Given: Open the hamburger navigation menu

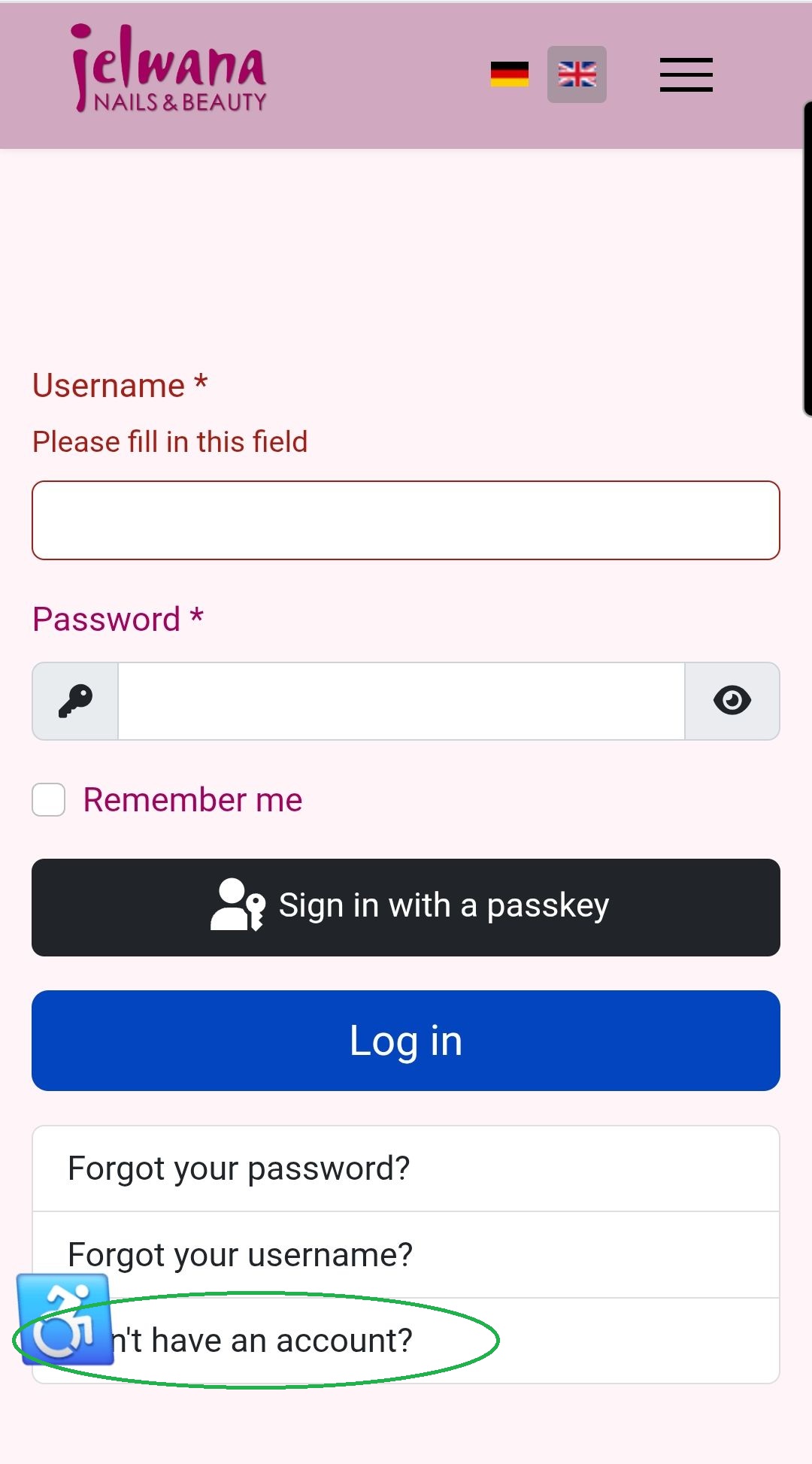Looking at the screenshot, I should pos(686,74).
